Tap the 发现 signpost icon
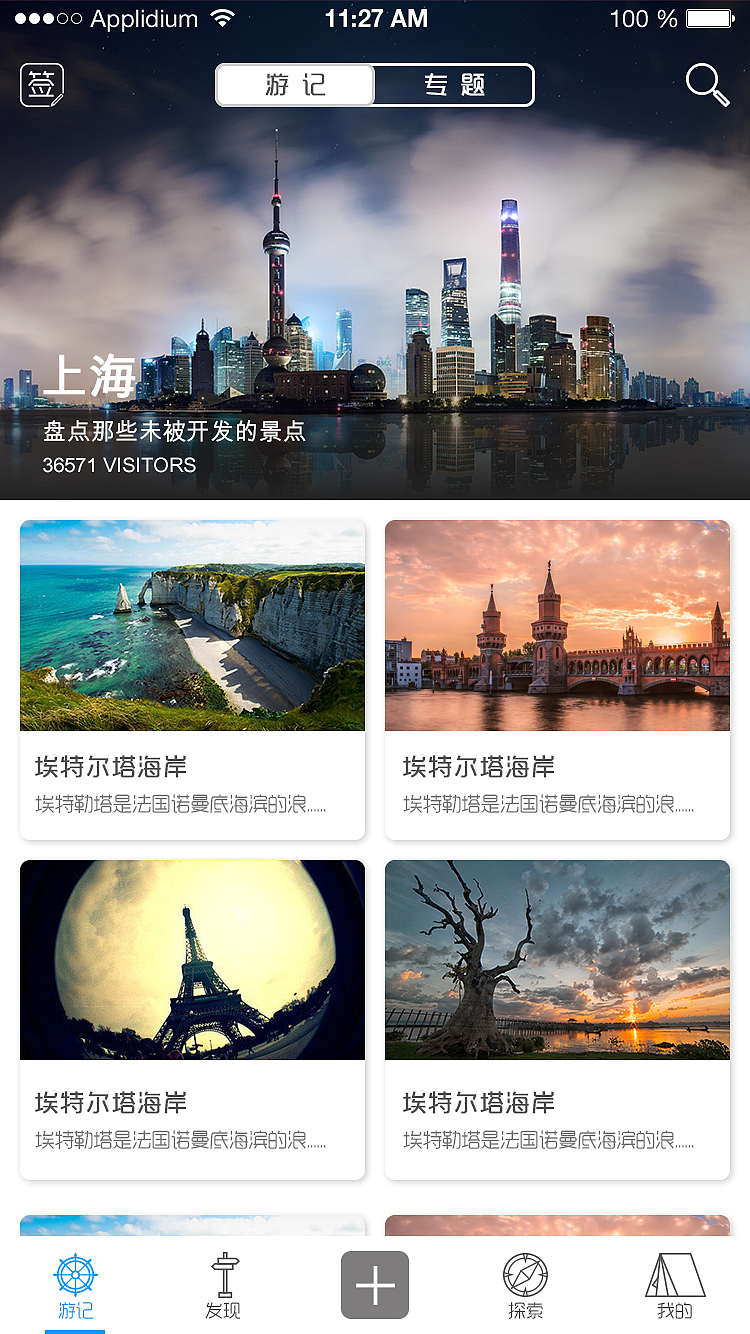 [224, 1277]
